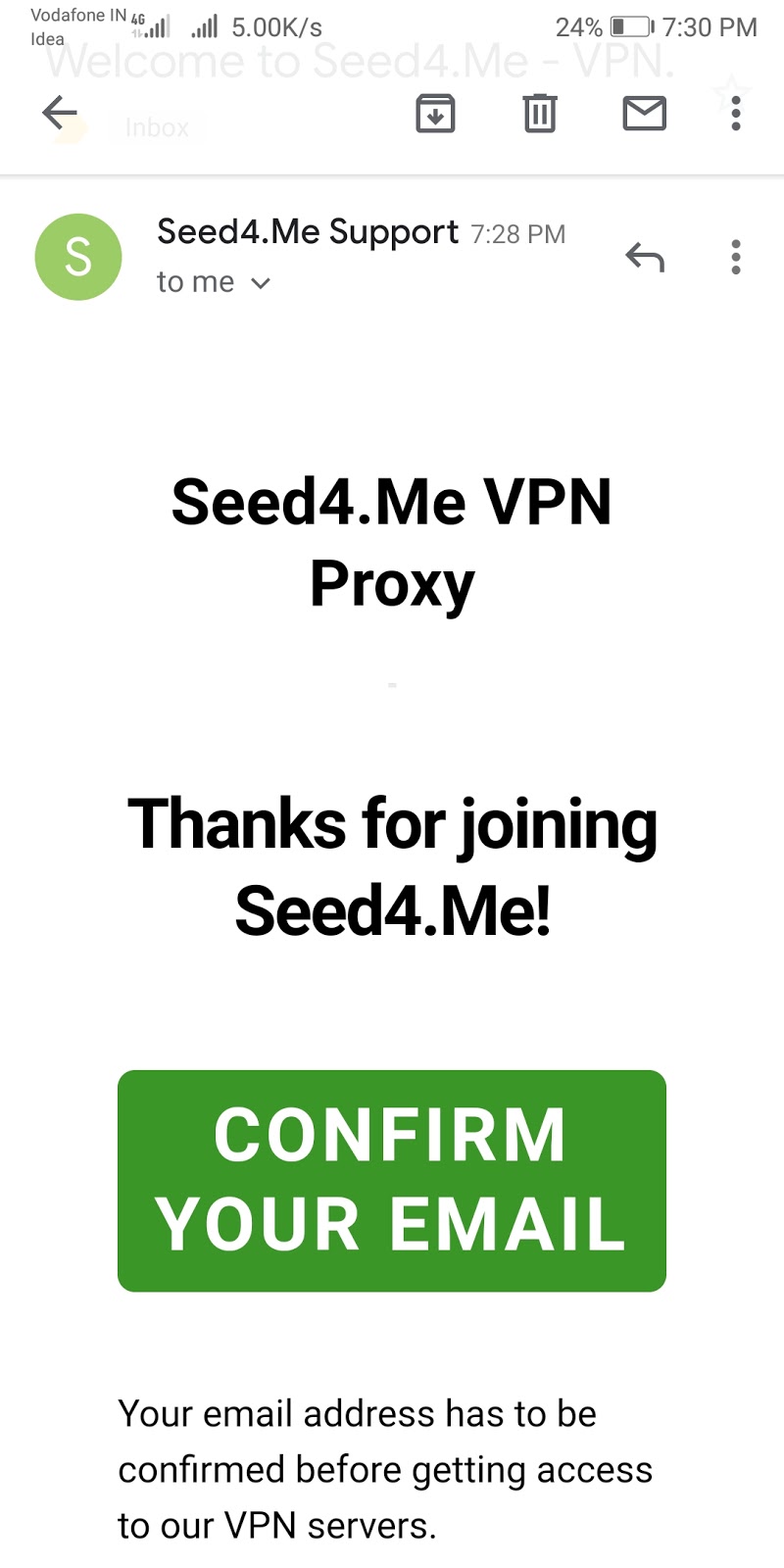Screen dimensions: 784x1568
Task: Reply to Seed4.Me Support
Action: (644, 258)
